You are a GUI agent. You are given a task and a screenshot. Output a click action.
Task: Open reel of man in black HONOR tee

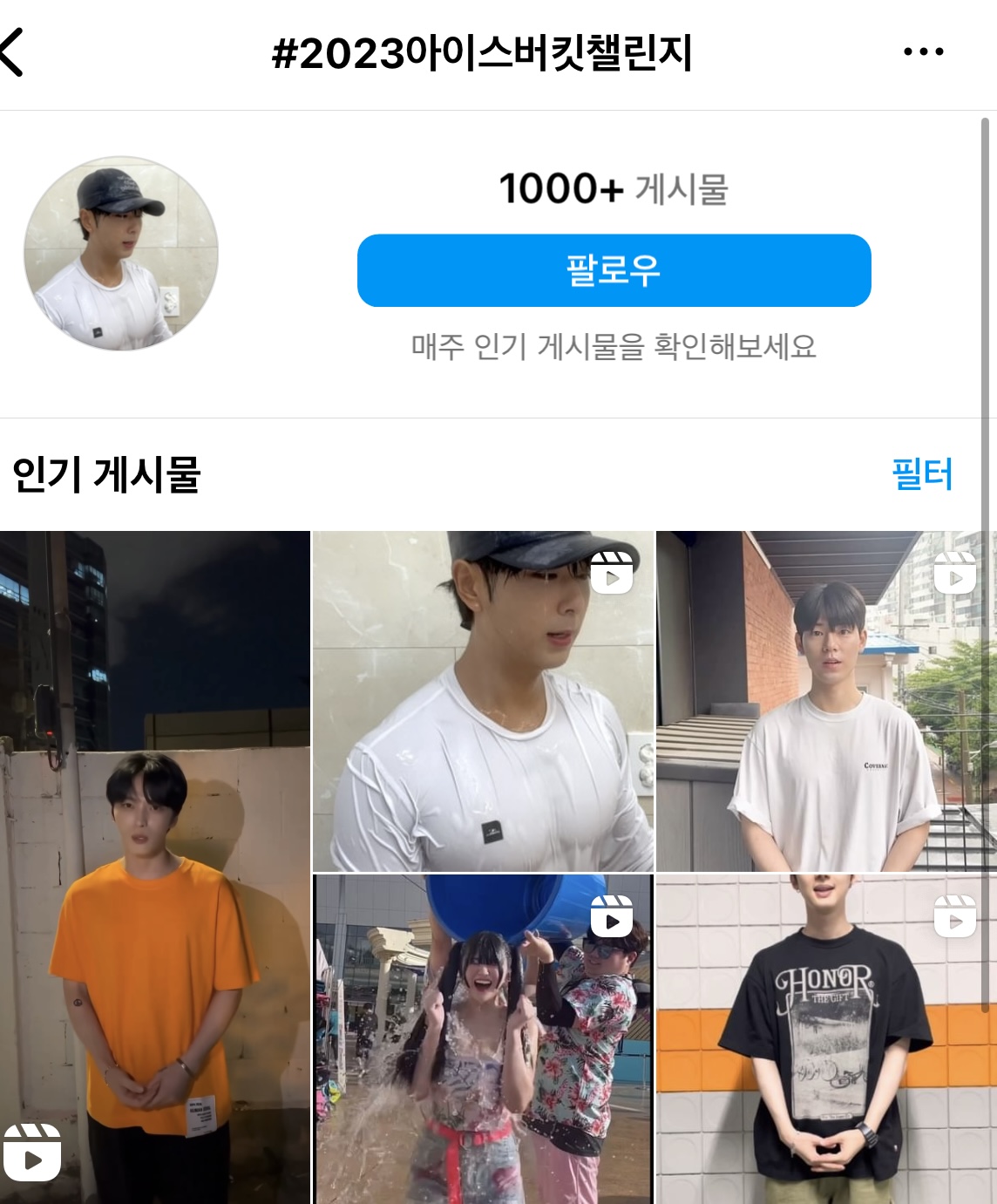pyautogui.click(x=825, y=1039)
